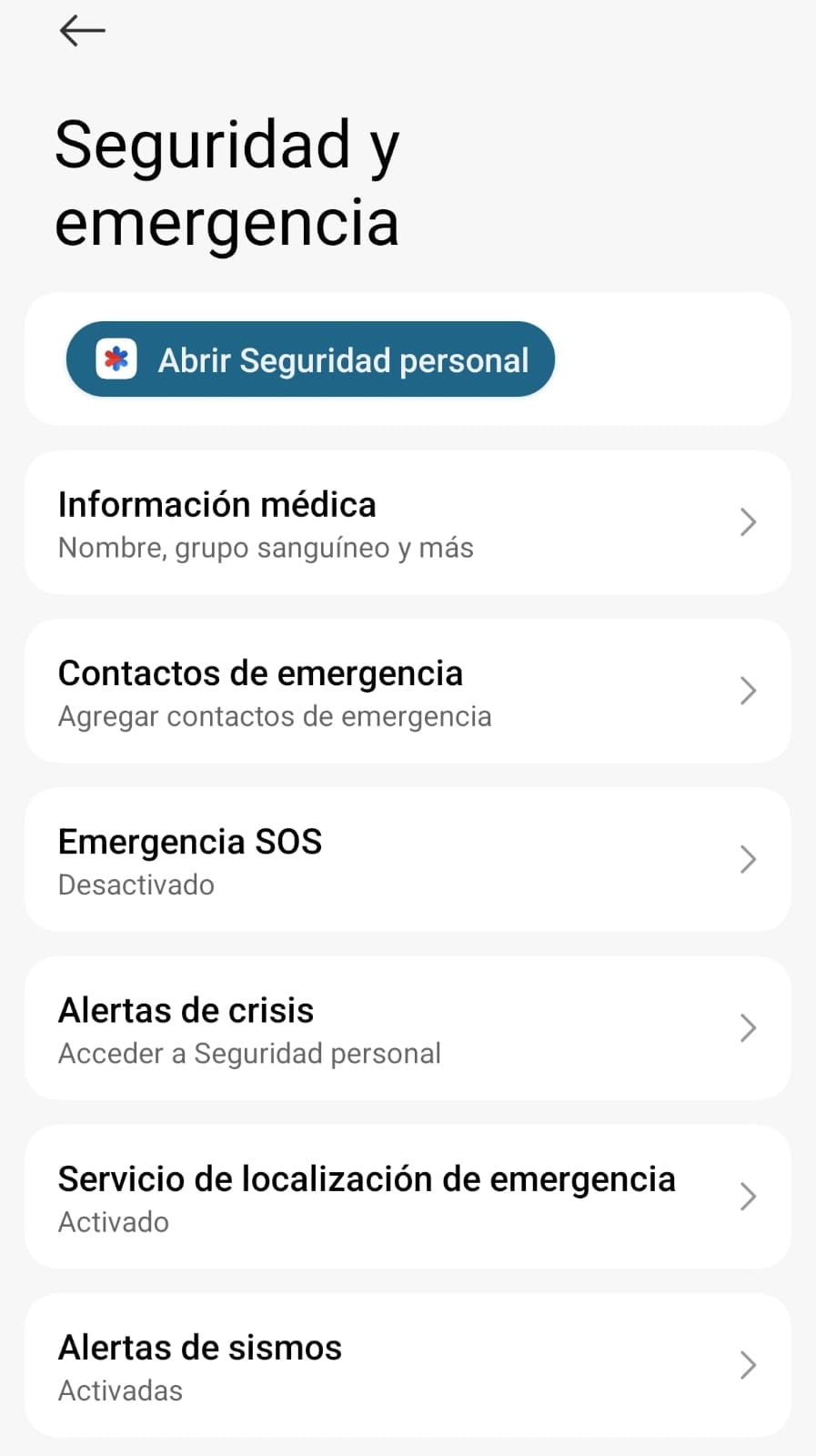Click the red medical cross icon
This screenshot has height=1456, width=816.
118,359
